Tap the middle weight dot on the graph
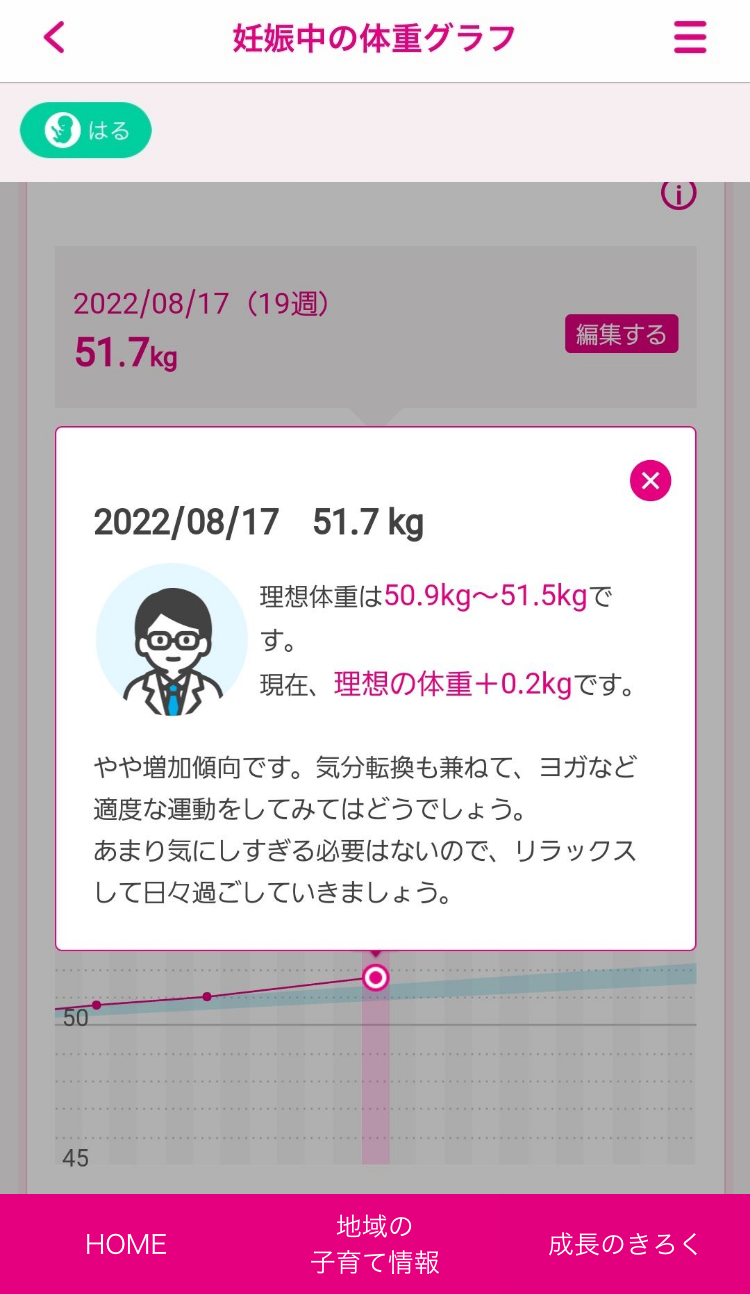750x1294 pixels. 207,997
